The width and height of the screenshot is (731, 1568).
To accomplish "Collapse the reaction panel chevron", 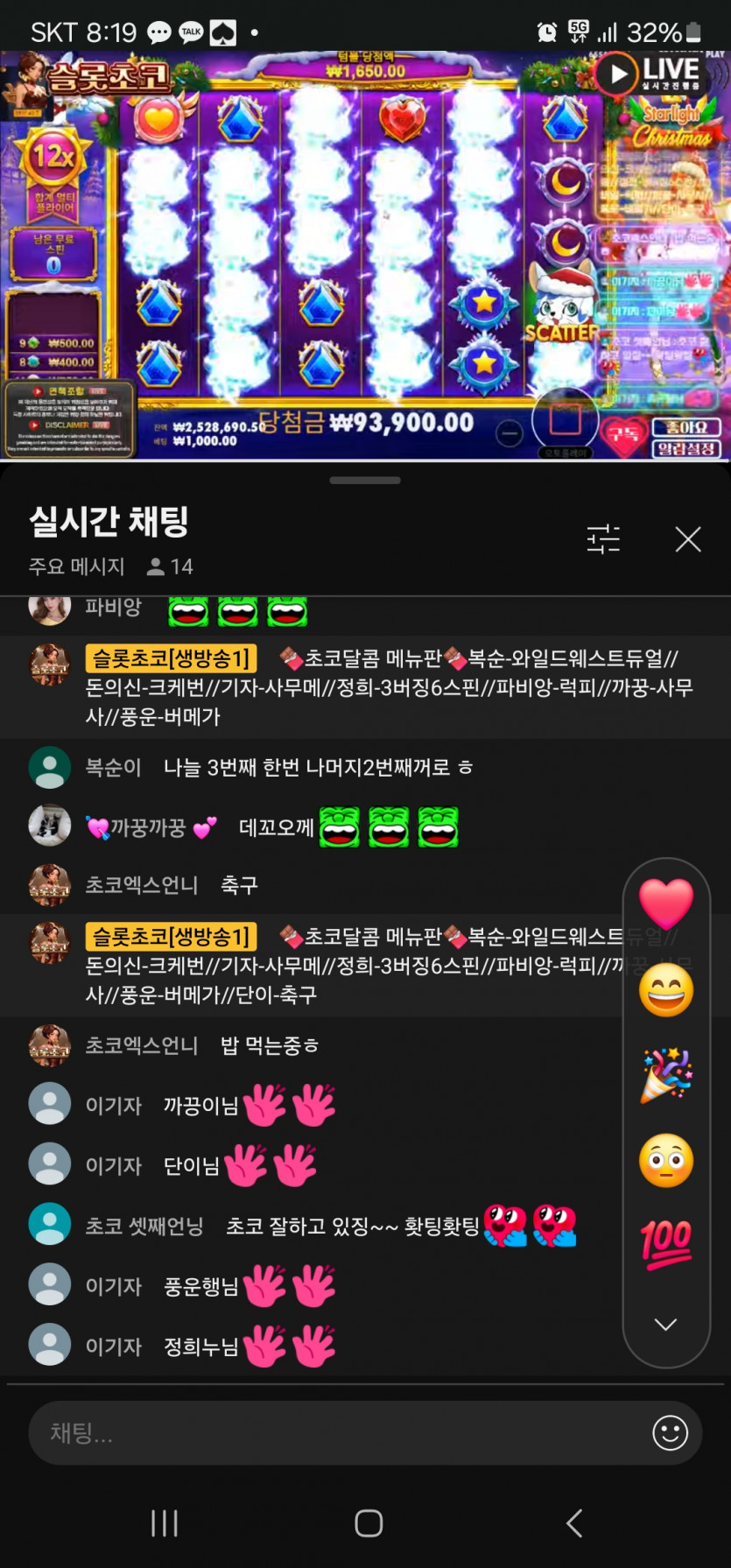I will [x=666, y=1325].
